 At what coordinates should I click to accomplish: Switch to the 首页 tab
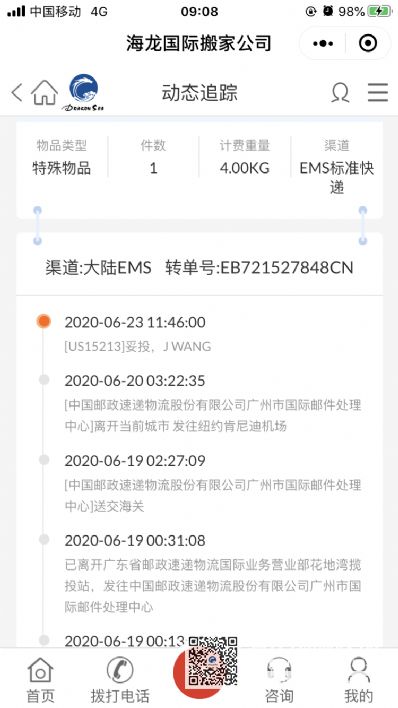pyautogui.click(x=40, y=680)
